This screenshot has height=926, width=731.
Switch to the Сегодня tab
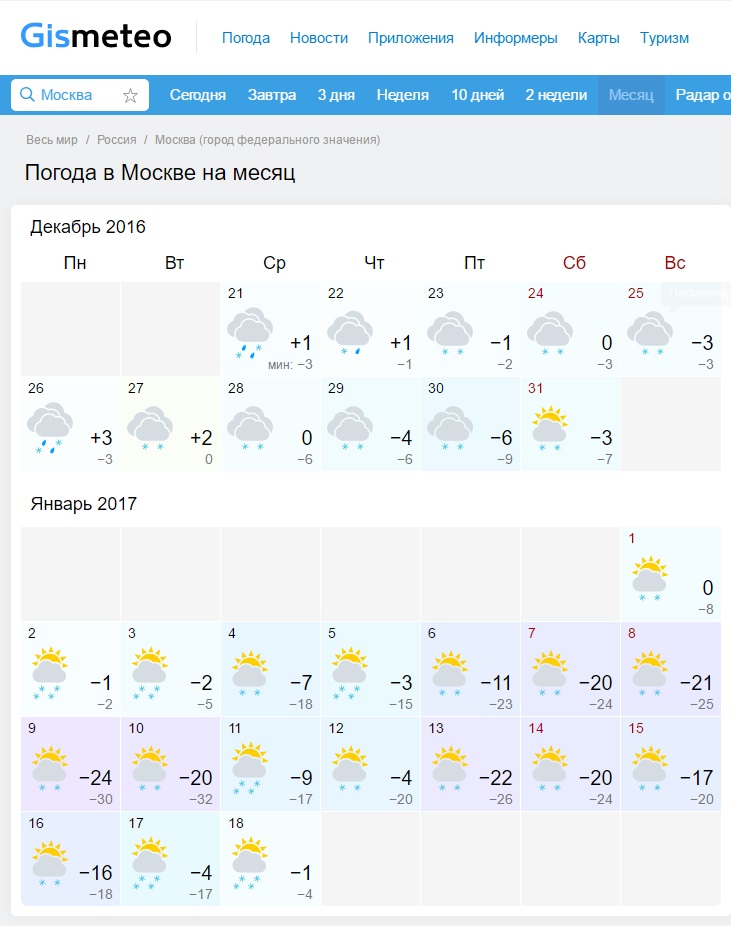[x=198, y=95]
